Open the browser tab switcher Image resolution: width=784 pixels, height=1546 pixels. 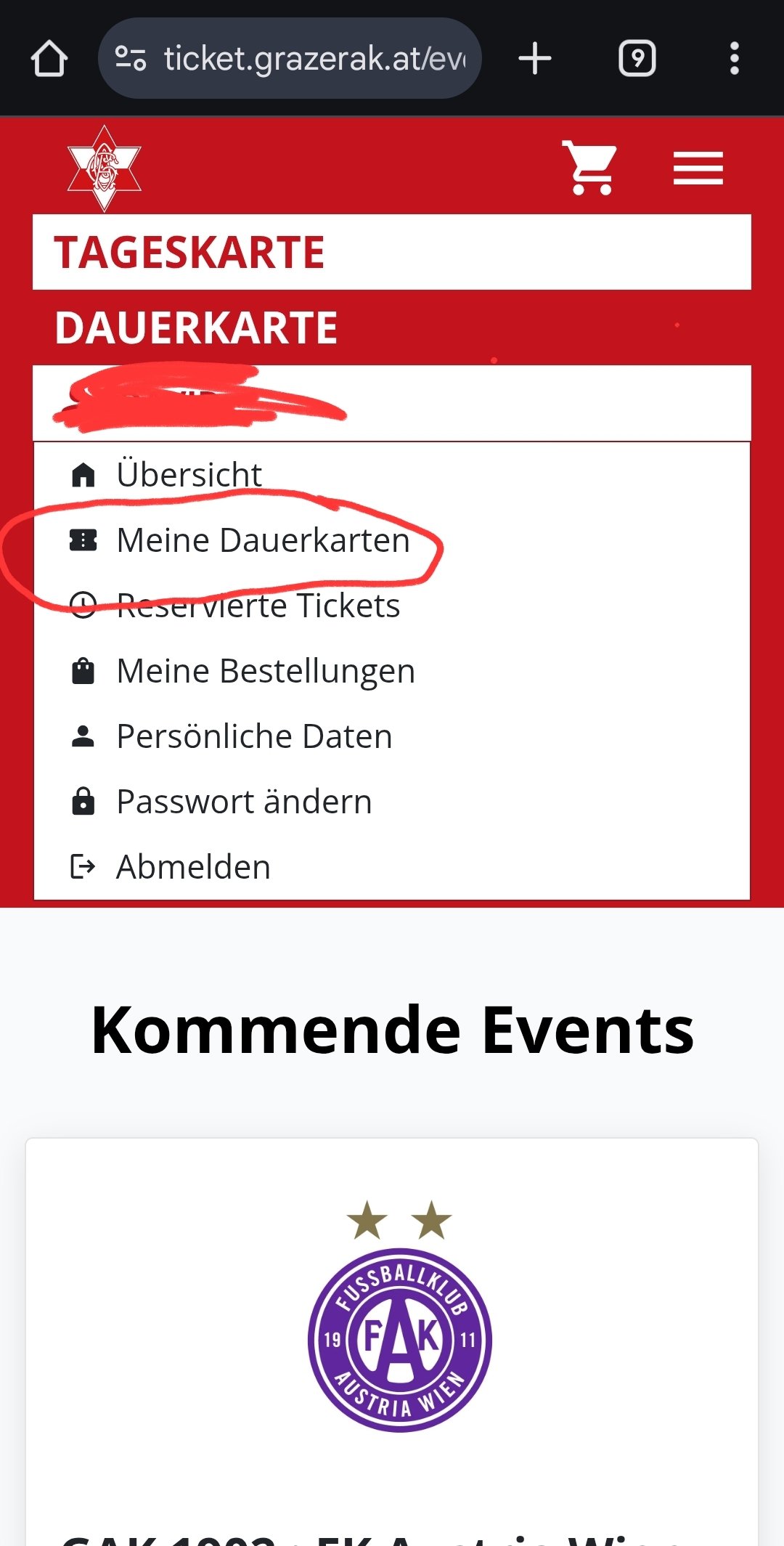click(x=637, y=58)
